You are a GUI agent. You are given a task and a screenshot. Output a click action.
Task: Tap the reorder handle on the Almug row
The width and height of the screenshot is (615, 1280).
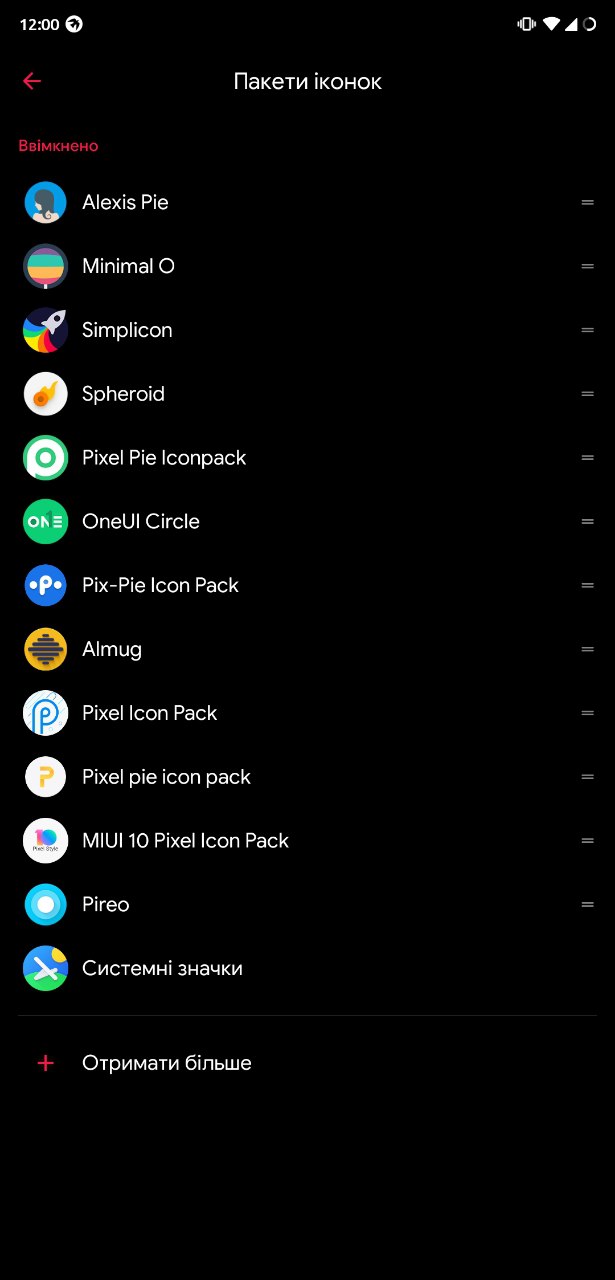point(588,649)
